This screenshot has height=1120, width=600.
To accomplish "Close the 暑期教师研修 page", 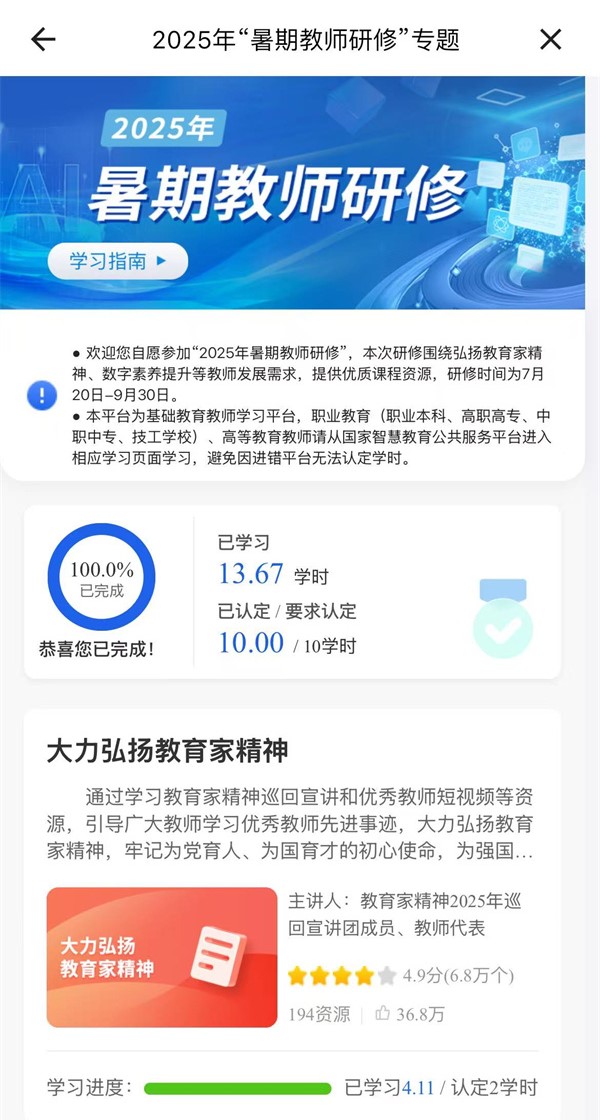I will click(x=551, y=39).
